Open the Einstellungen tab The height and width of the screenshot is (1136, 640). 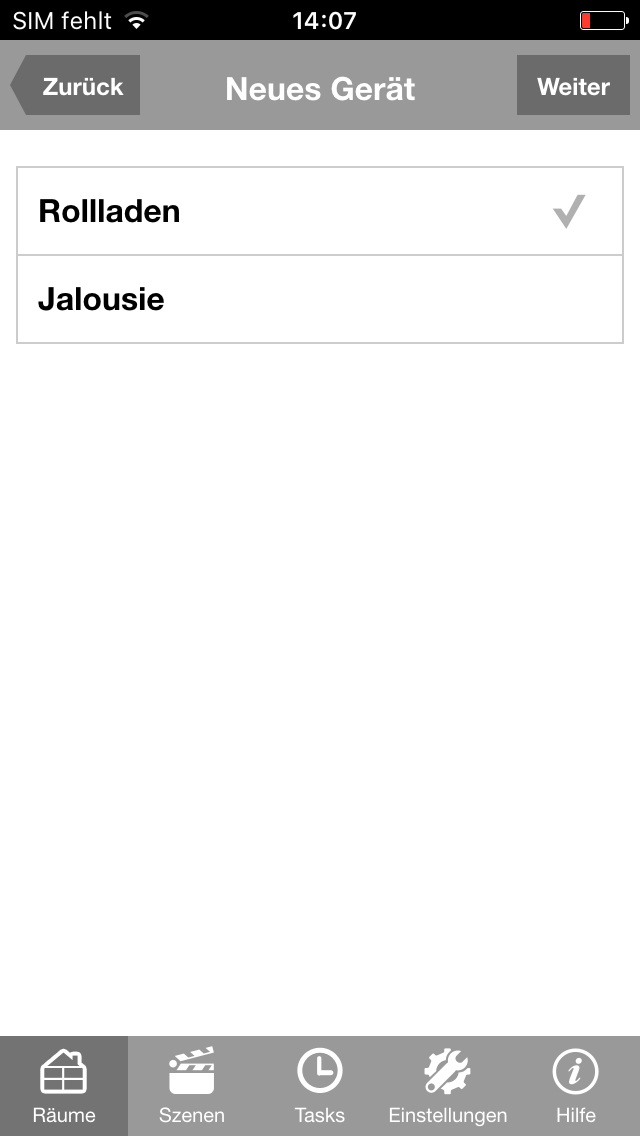(448, 1086)
